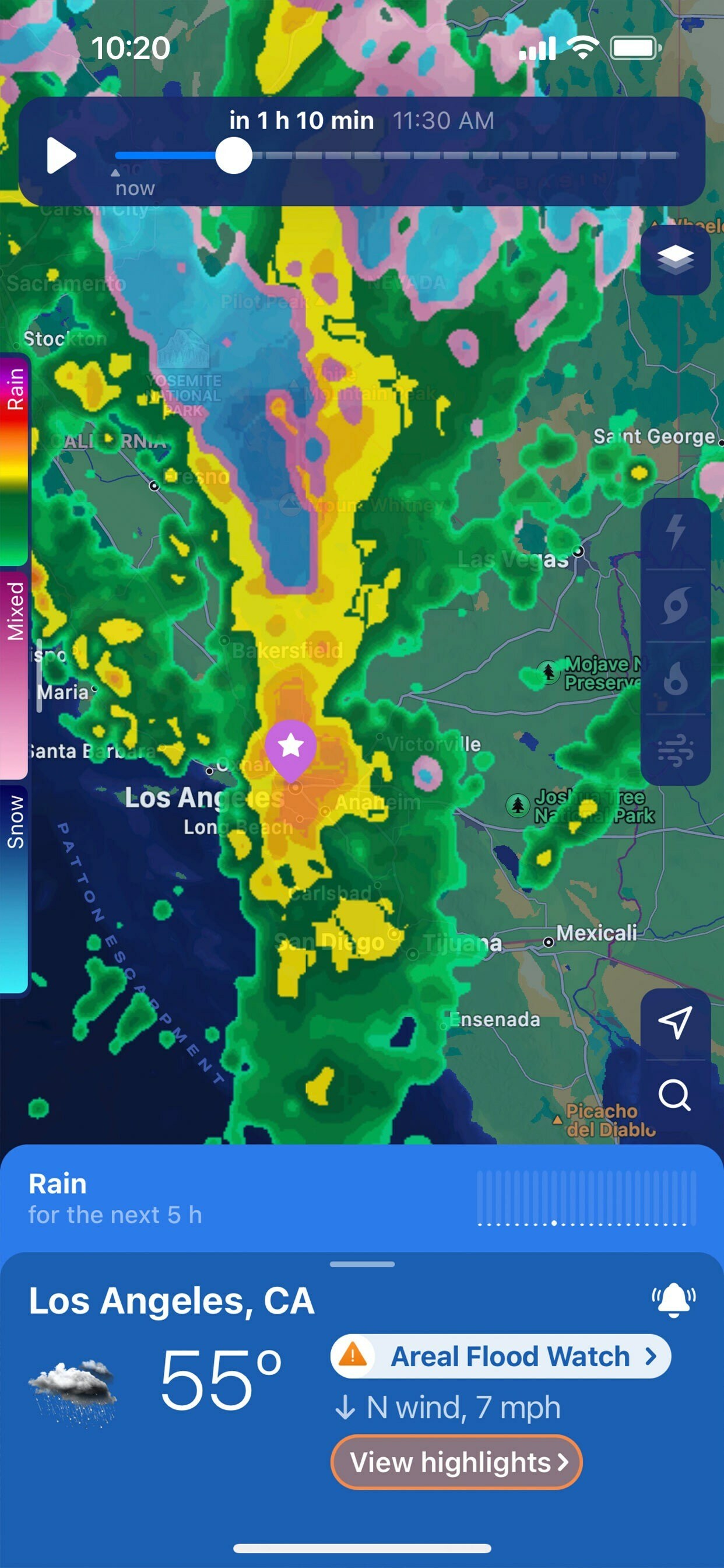This screenshot has height=1568, width=724.
Task: Play the radar forecast animation
Action: coord(61,155)
